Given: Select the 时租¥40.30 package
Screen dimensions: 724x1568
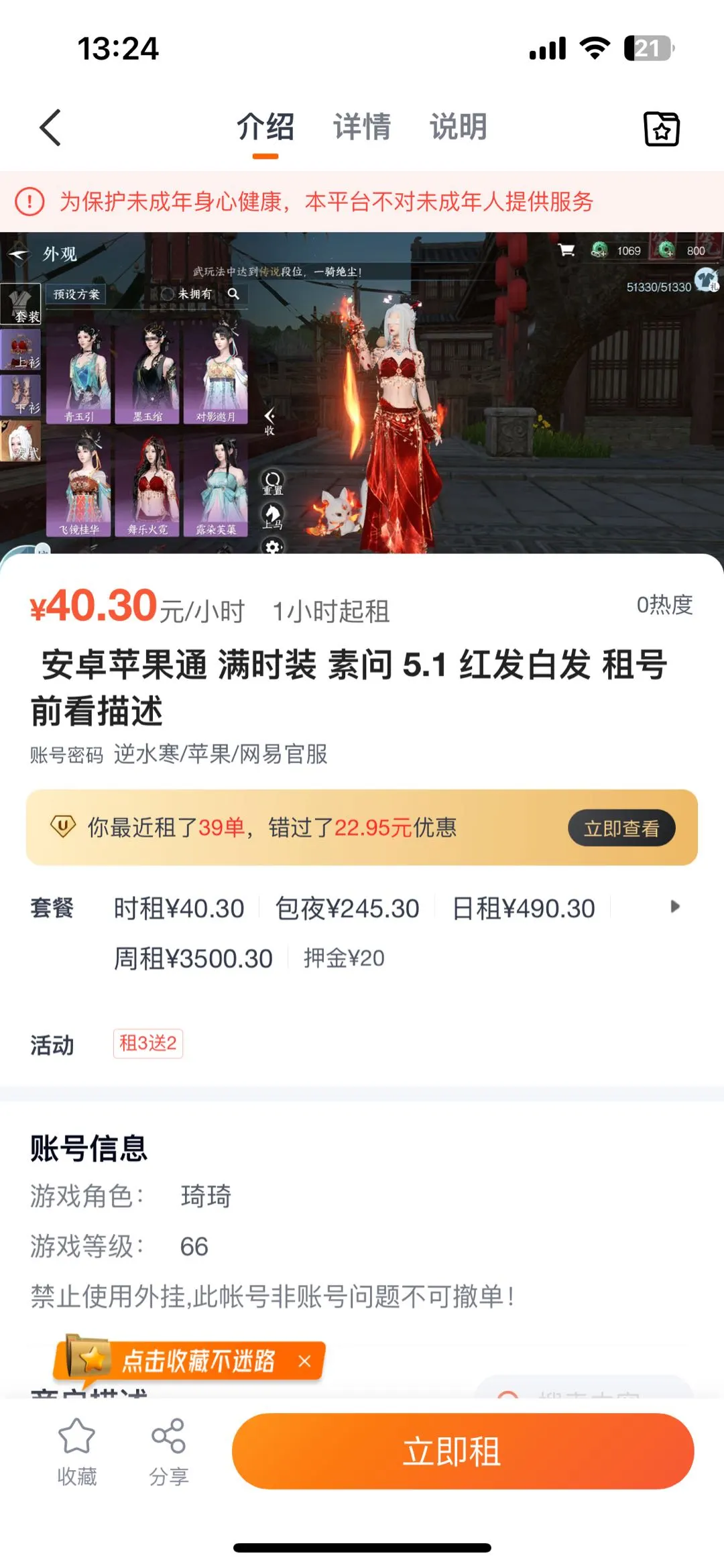Looking at the screenshot, I should coord(179,909).
